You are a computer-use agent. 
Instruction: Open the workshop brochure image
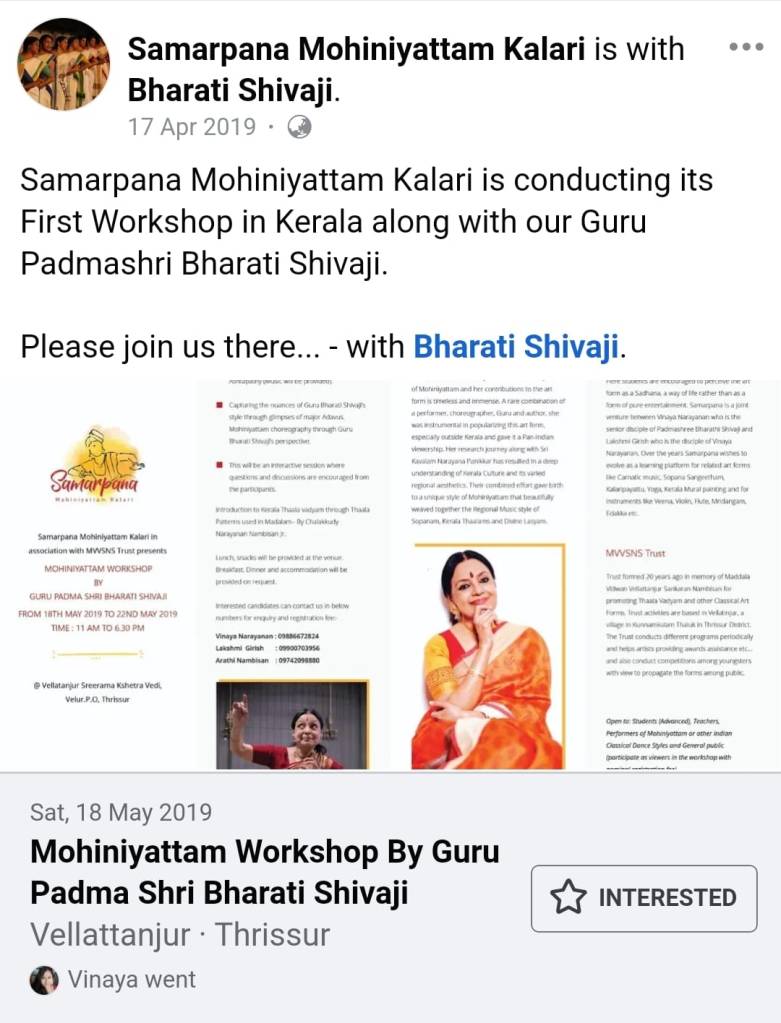pyautogui.click(x=390, y=575)
